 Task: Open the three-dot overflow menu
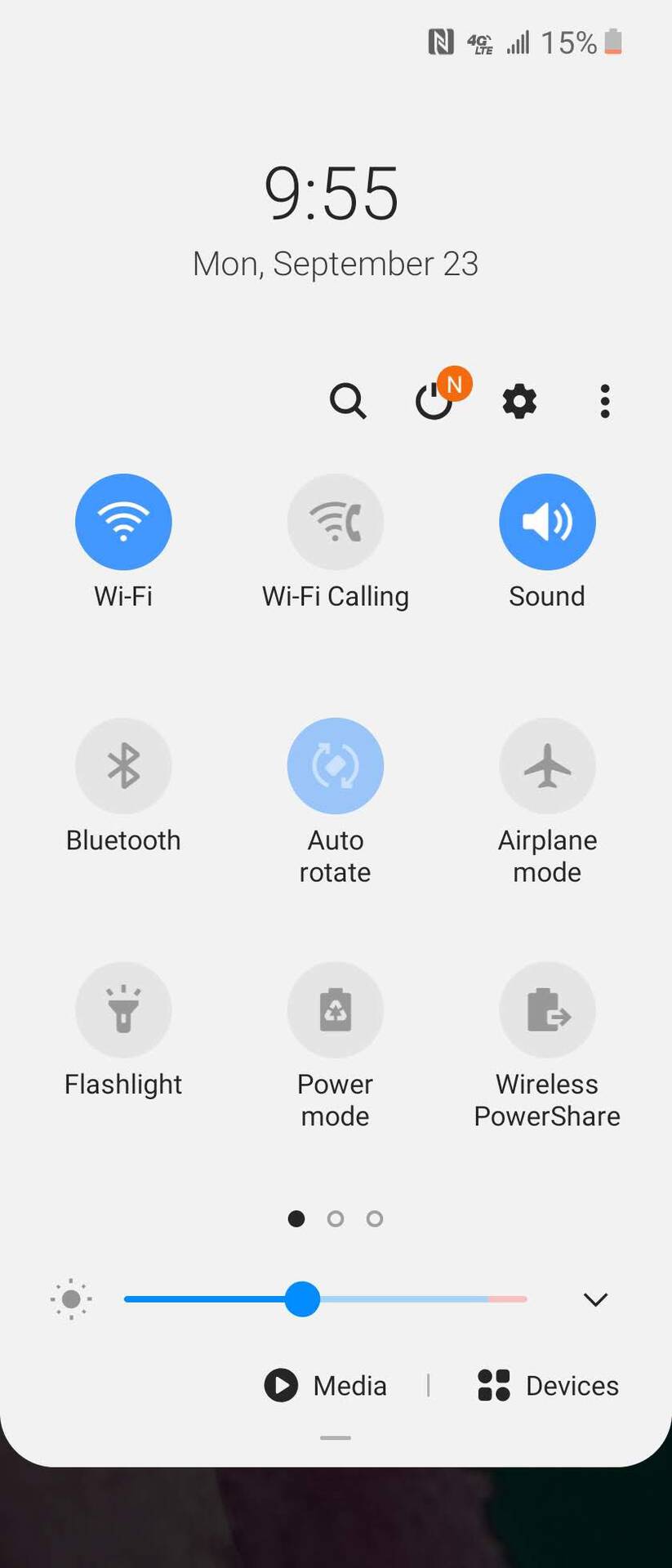click(604, 401)
